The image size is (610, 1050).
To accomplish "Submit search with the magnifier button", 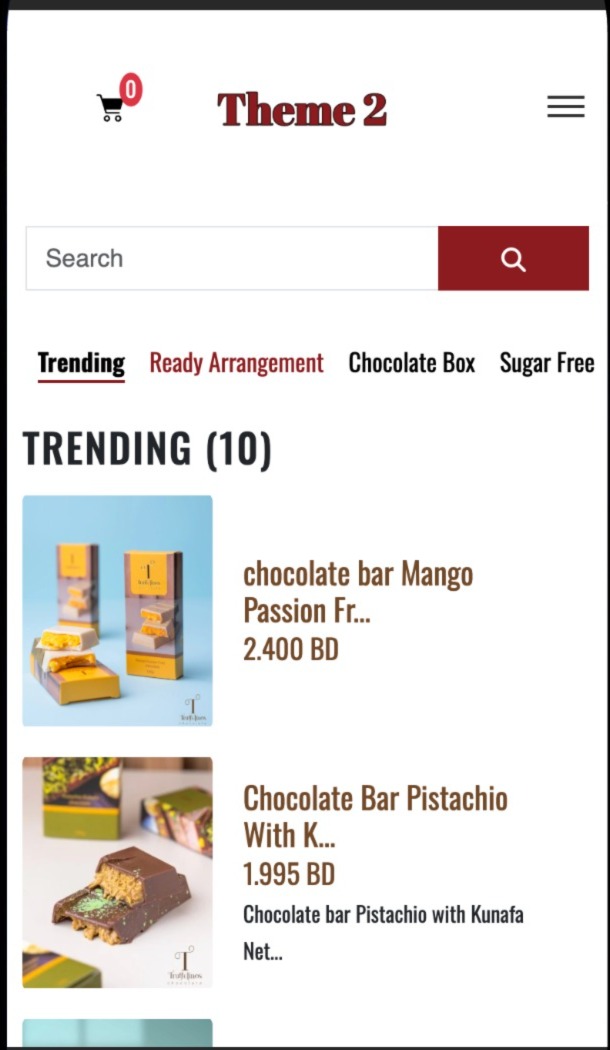I will (x=513, y=259).
